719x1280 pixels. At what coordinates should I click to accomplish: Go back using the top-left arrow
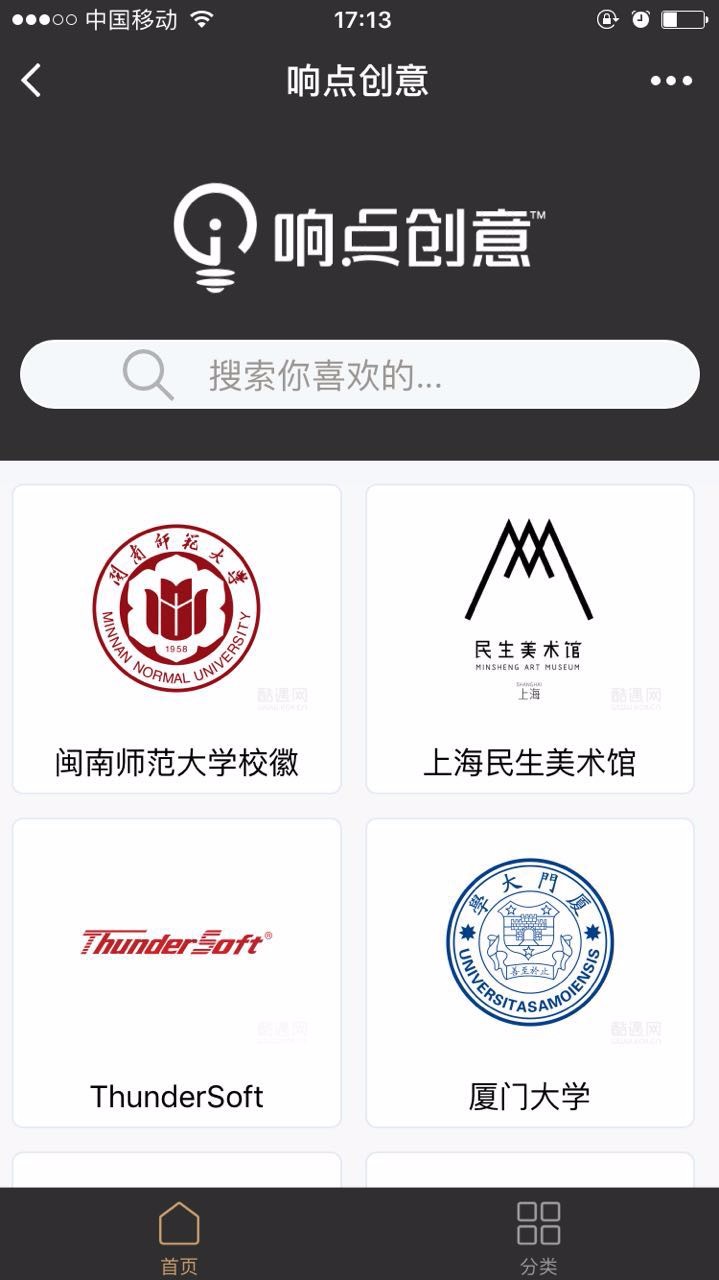[x=32, y=80]
